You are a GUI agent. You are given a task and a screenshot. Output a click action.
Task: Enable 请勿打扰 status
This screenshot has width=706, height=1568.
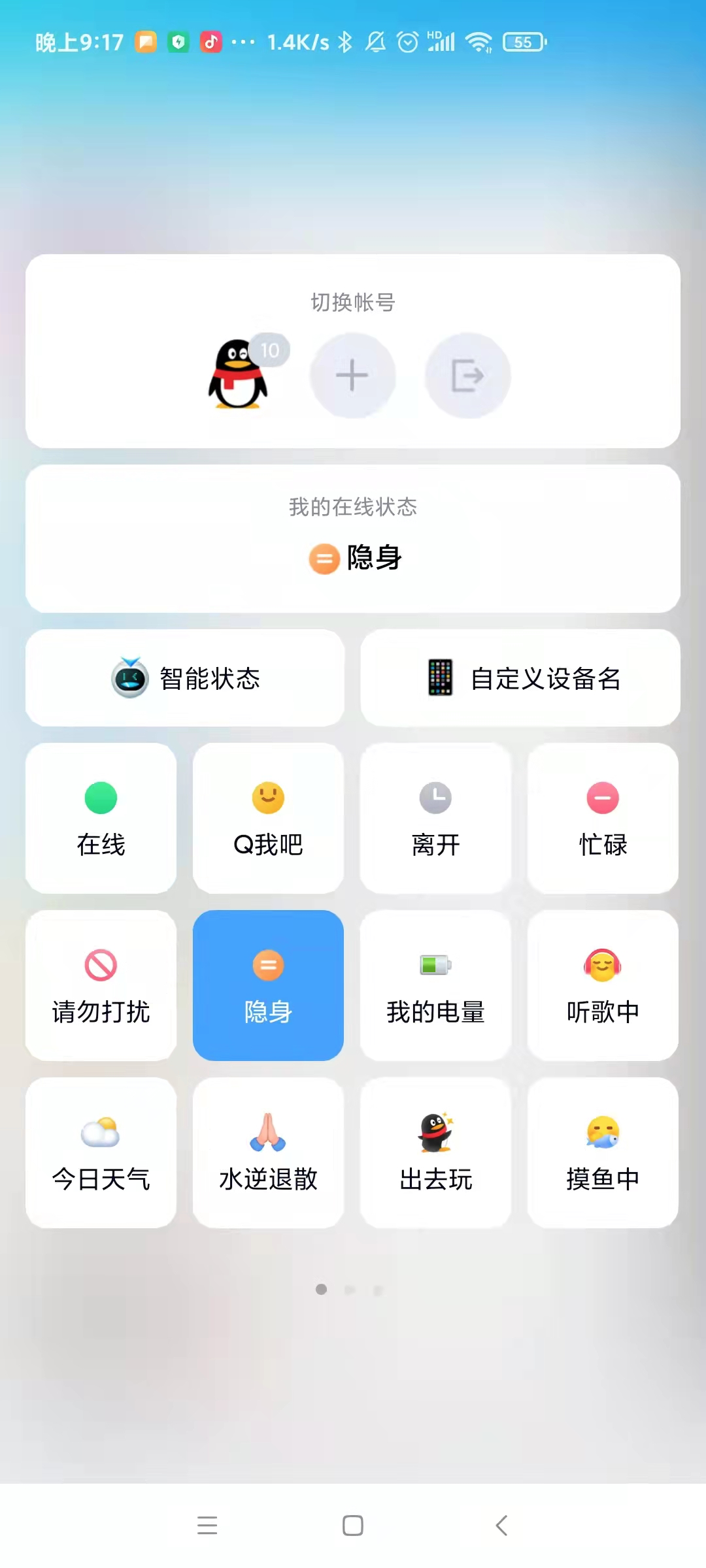coord(101,985)
